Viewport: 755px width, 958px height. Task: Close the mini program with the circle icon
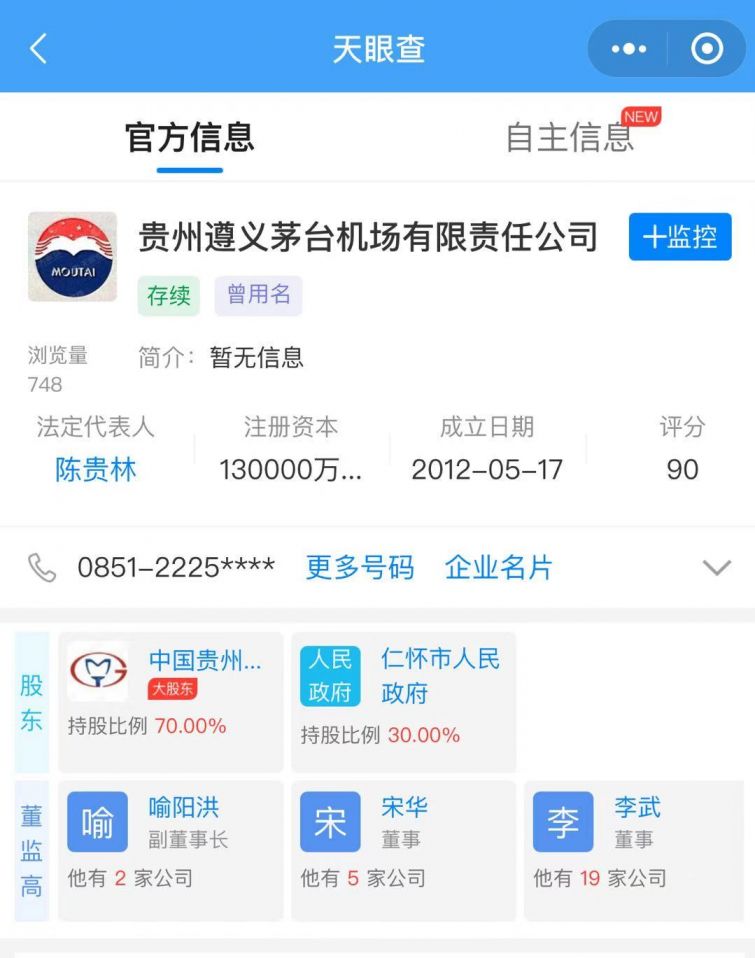click(x=706, y=48)
